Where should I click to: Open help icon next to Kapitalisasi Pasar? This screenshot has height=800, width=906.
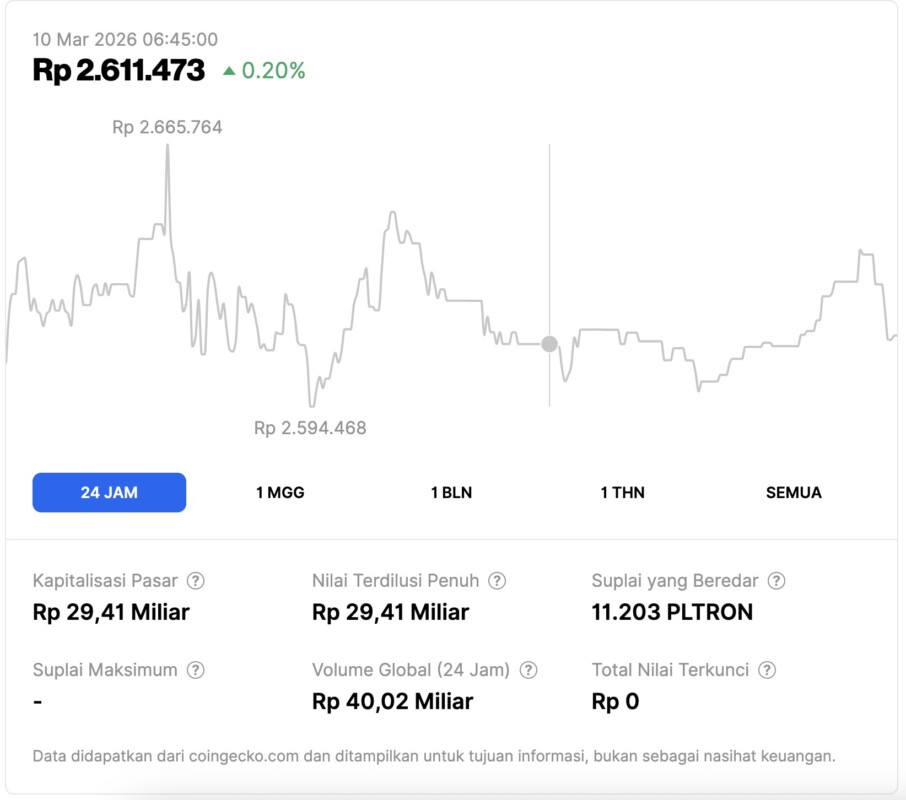tap(196, 581)
